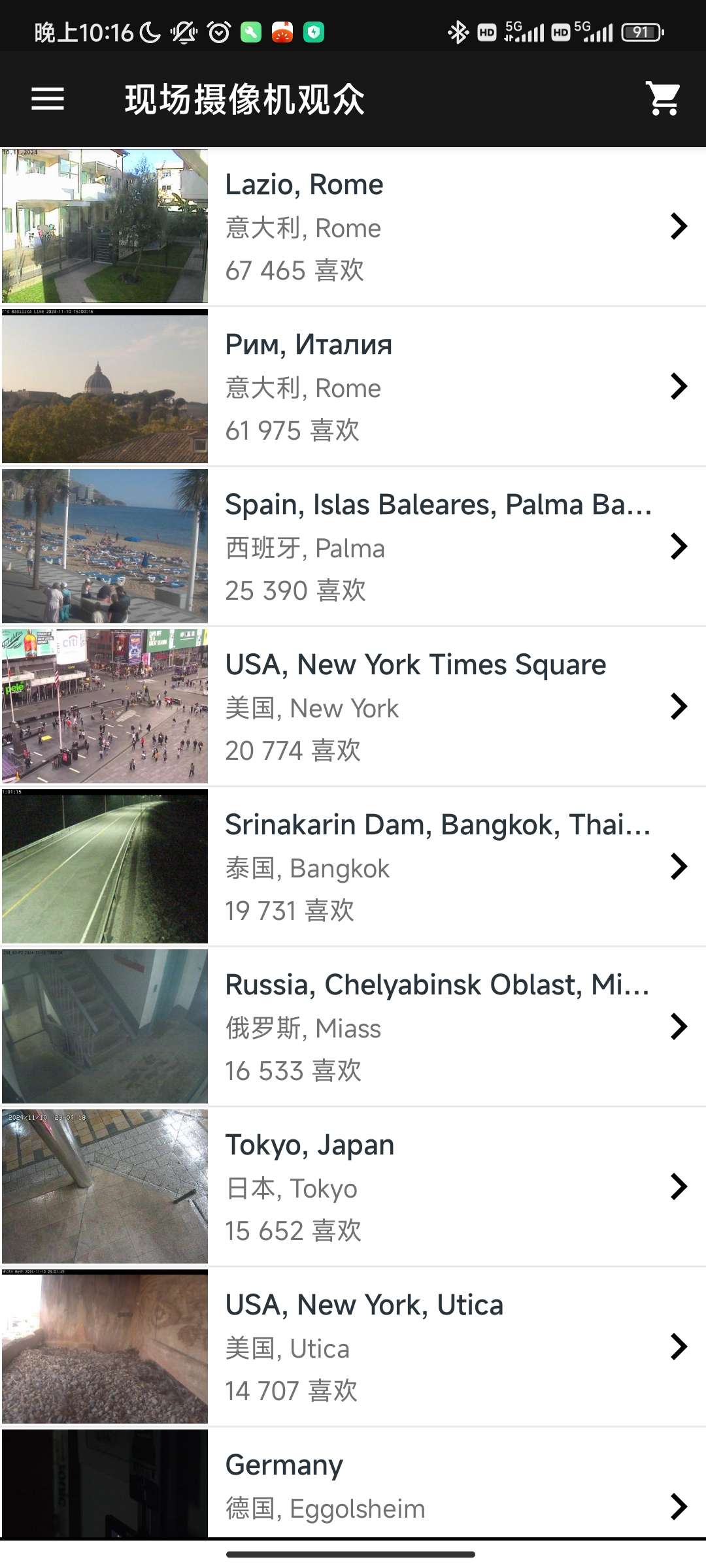Screen dimensions: 706x1568
Task: Watch the Tokyo, Japan camera
Action: [353, 1186]
